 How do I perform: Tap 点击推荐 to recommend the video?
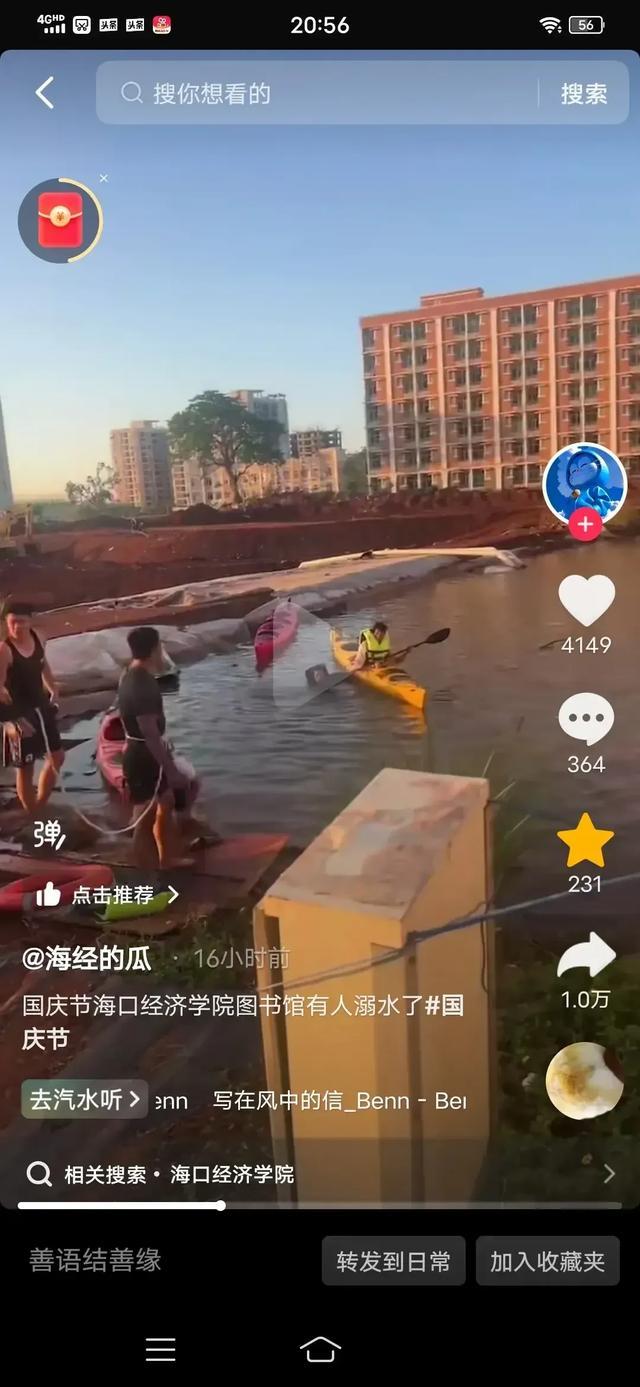pyautogui.click(x=108, y=894)
